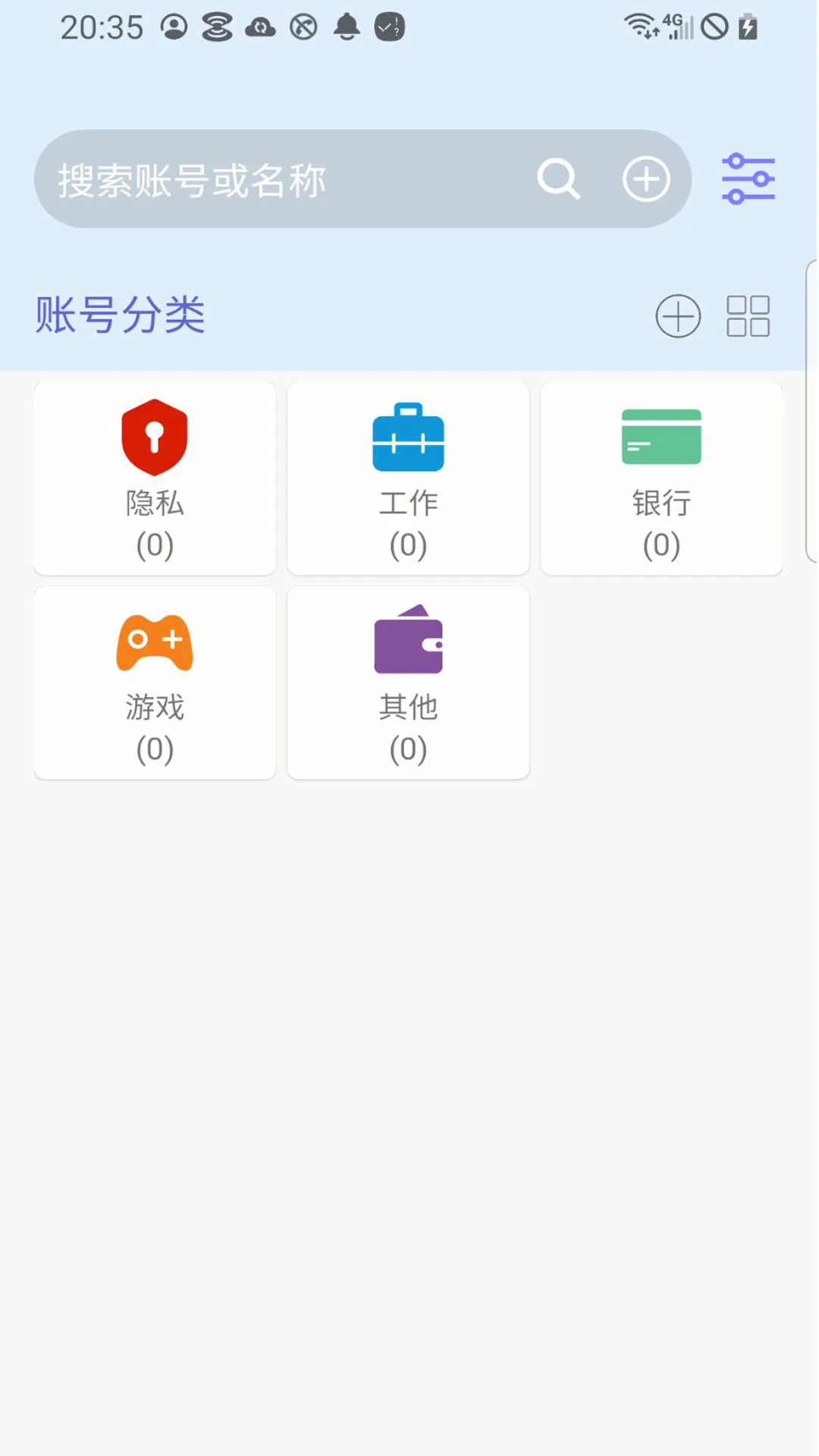Screen dimensions: 819x1456
Task: Add a new account category
Action: coord(678,315)
